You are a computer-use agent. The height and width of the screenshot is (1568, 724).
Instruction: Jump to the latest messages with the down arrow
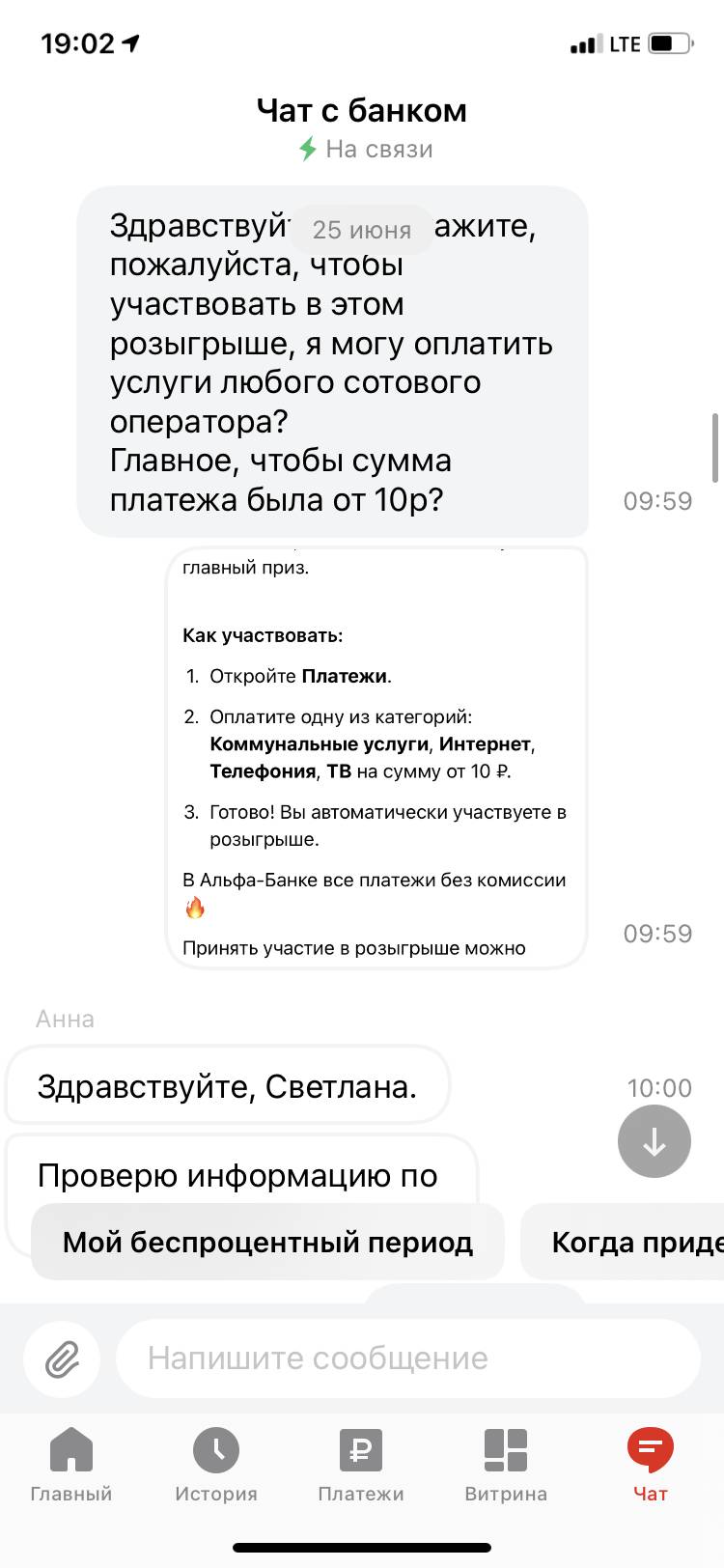pyautogui.click(x=654, y=1141)
